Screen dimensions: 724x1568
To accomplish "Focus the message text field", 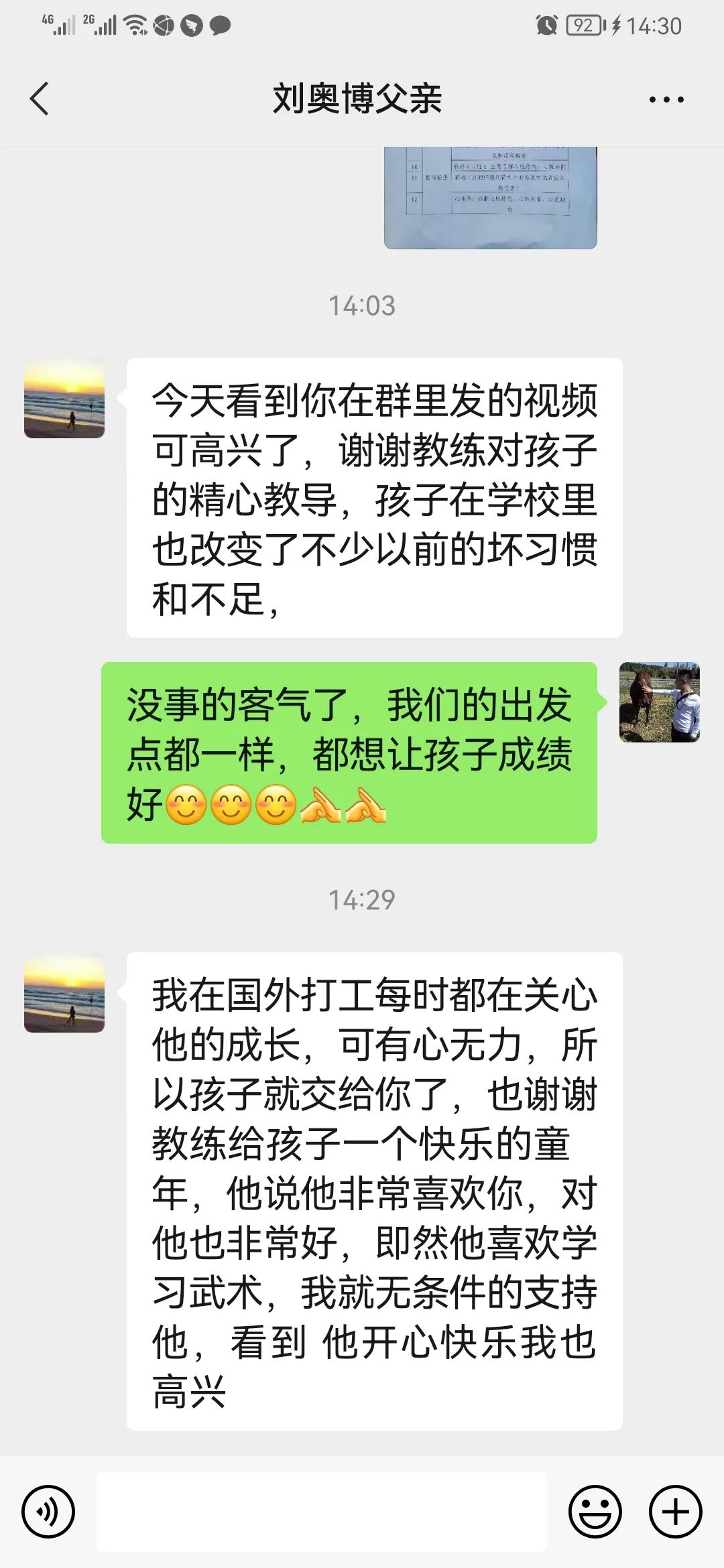I will tap(322, 1511).
